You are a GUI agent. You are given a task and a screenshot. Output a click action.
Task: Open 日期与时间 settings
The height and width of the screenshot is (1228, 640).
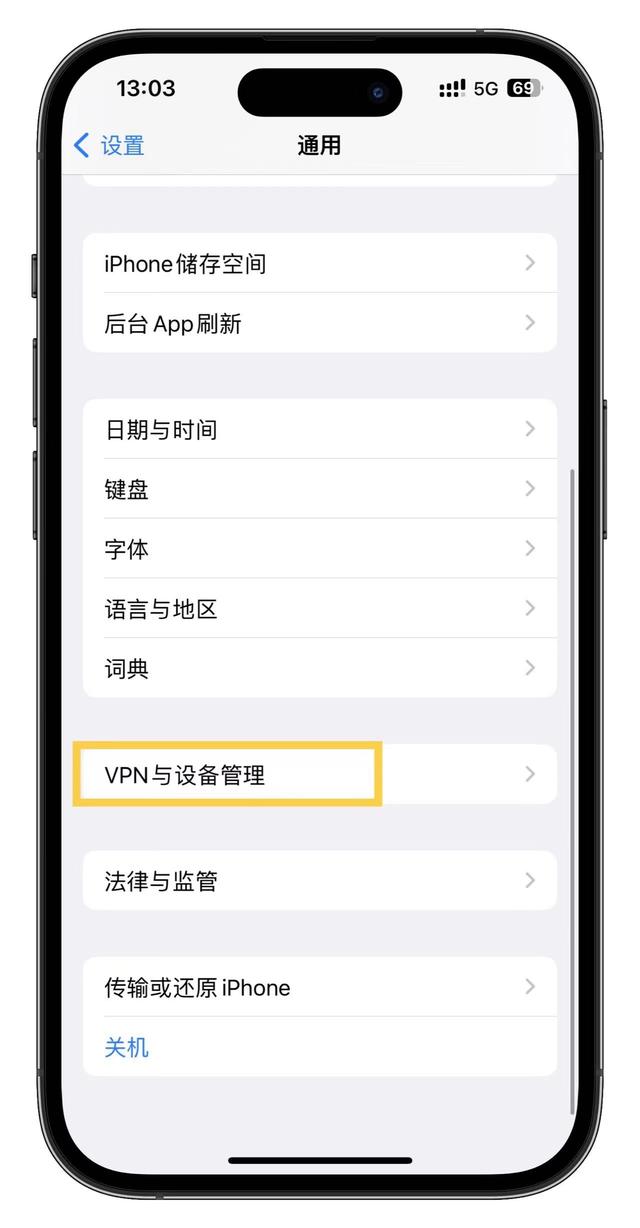[318, 429]
